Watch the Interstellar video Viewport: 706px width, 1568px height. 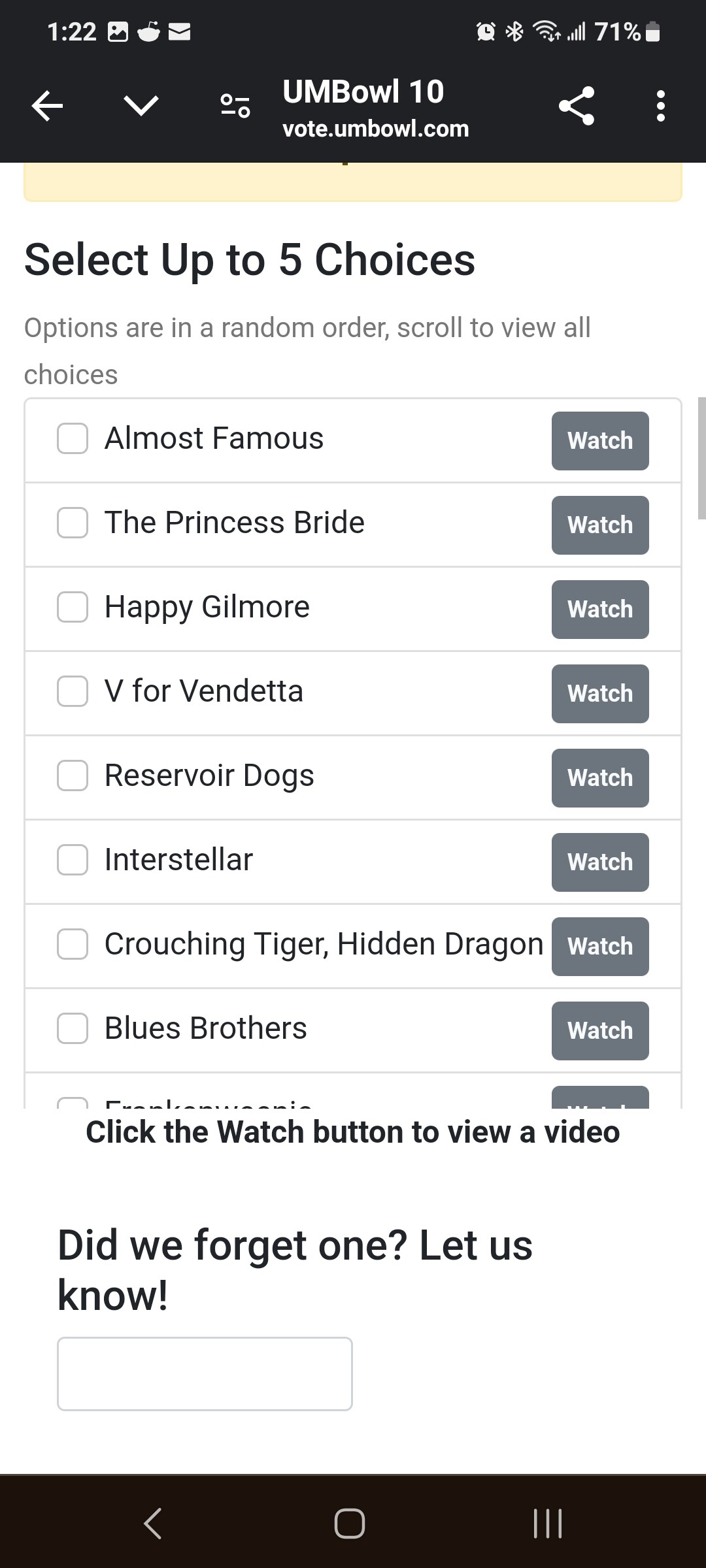[x=600, y=862]
